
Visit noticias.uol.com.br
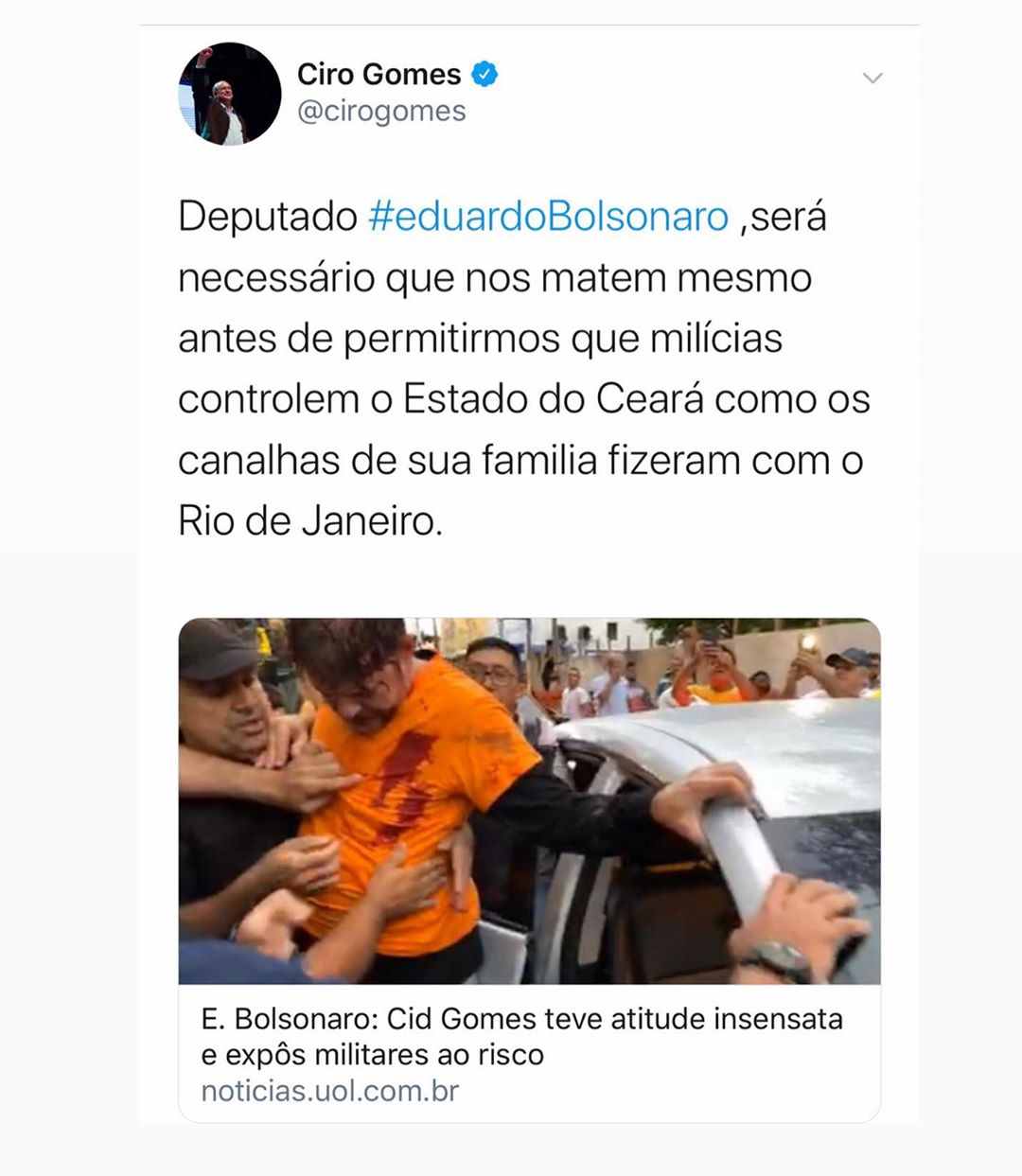click(x=329, y=1090)
